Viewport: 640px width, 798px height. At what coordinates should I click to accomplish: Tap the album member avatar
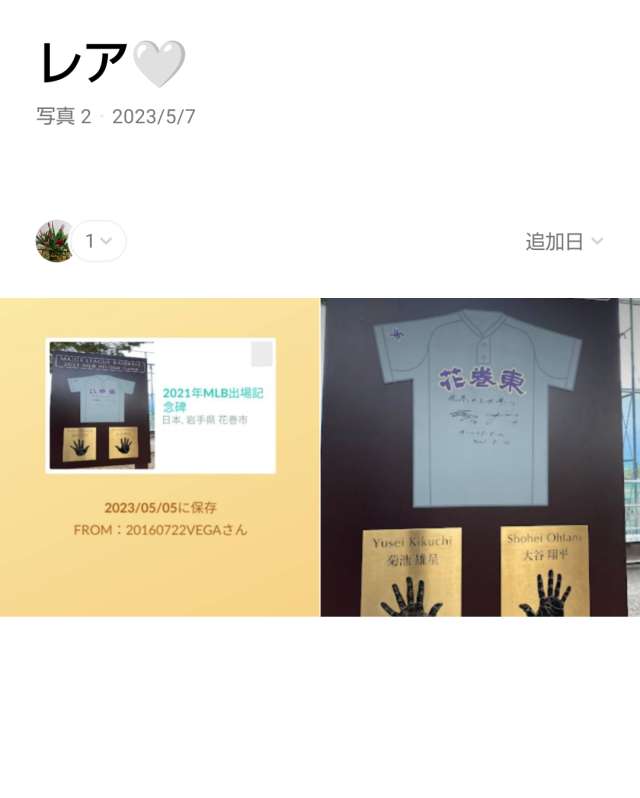(x=54, y=241)
